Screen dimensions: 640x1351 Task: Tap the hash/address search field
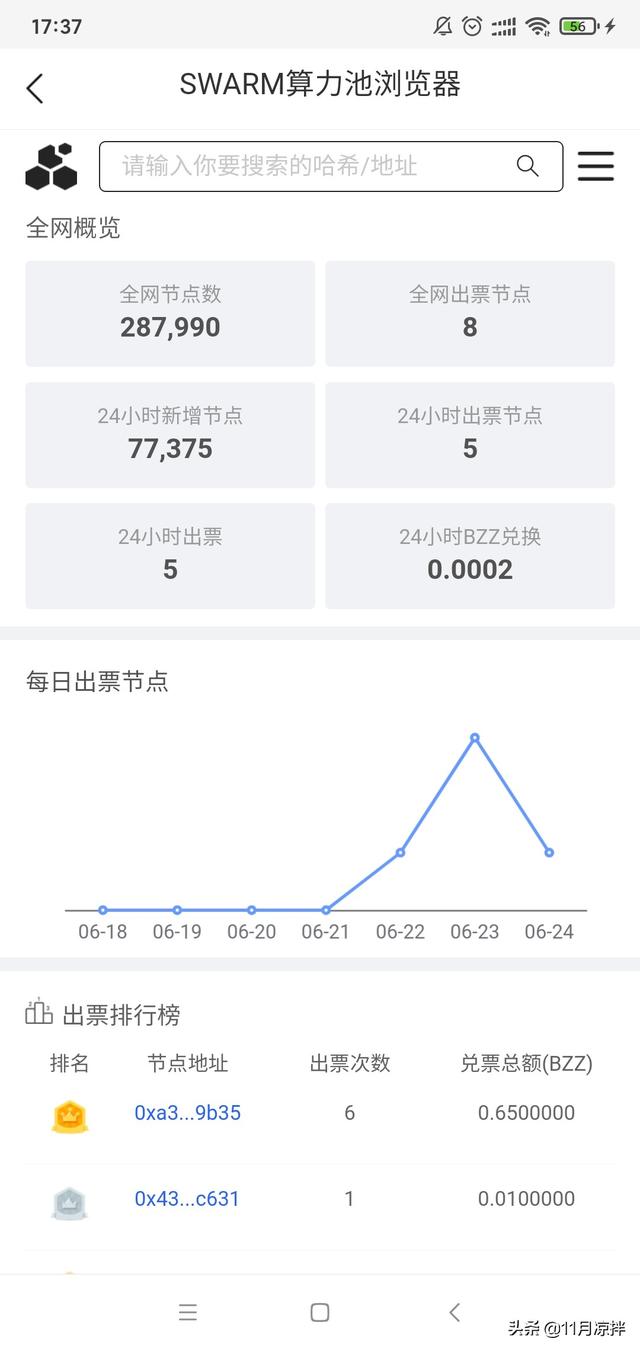(x=330, y=166)
